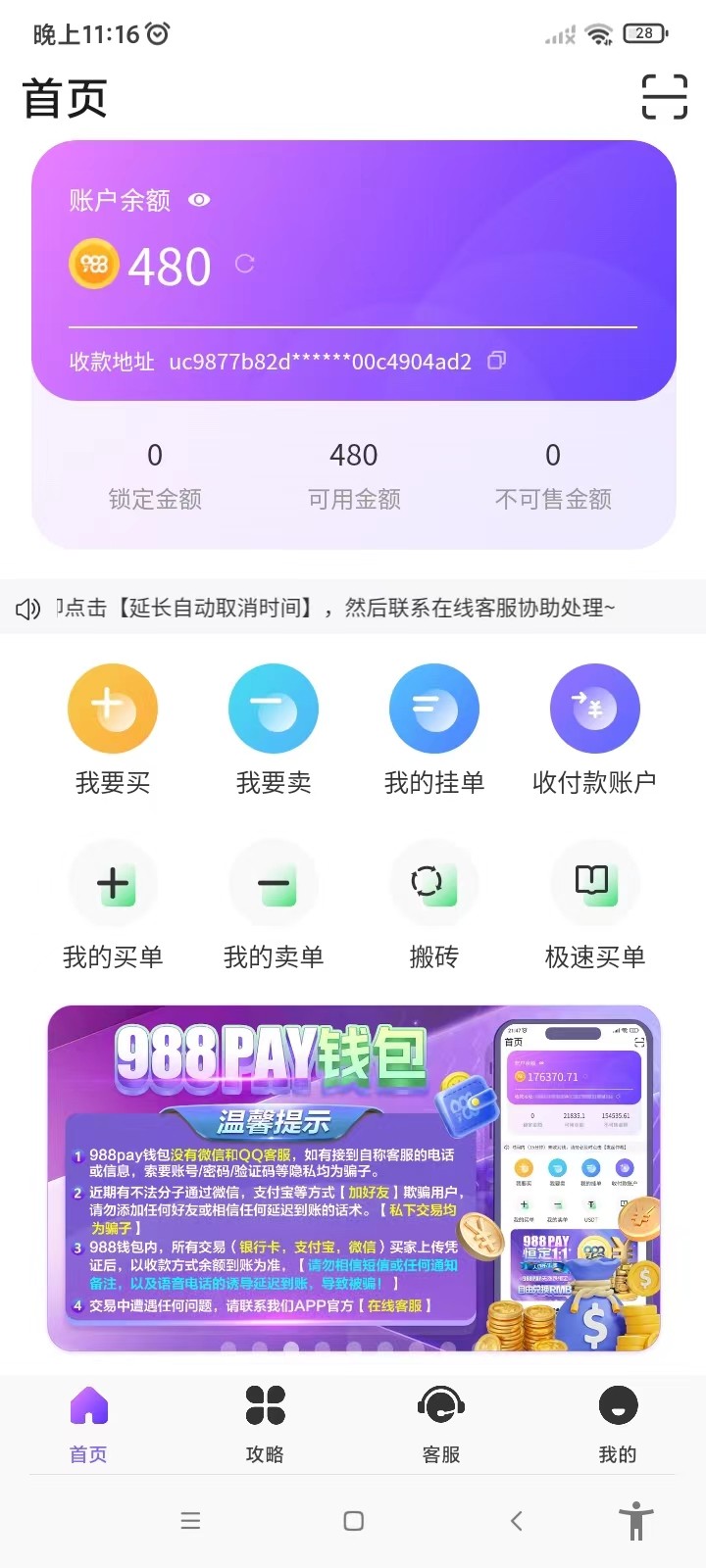Open the QR scan icon
Screen dimensions: 706x1568
click(664, 97)
